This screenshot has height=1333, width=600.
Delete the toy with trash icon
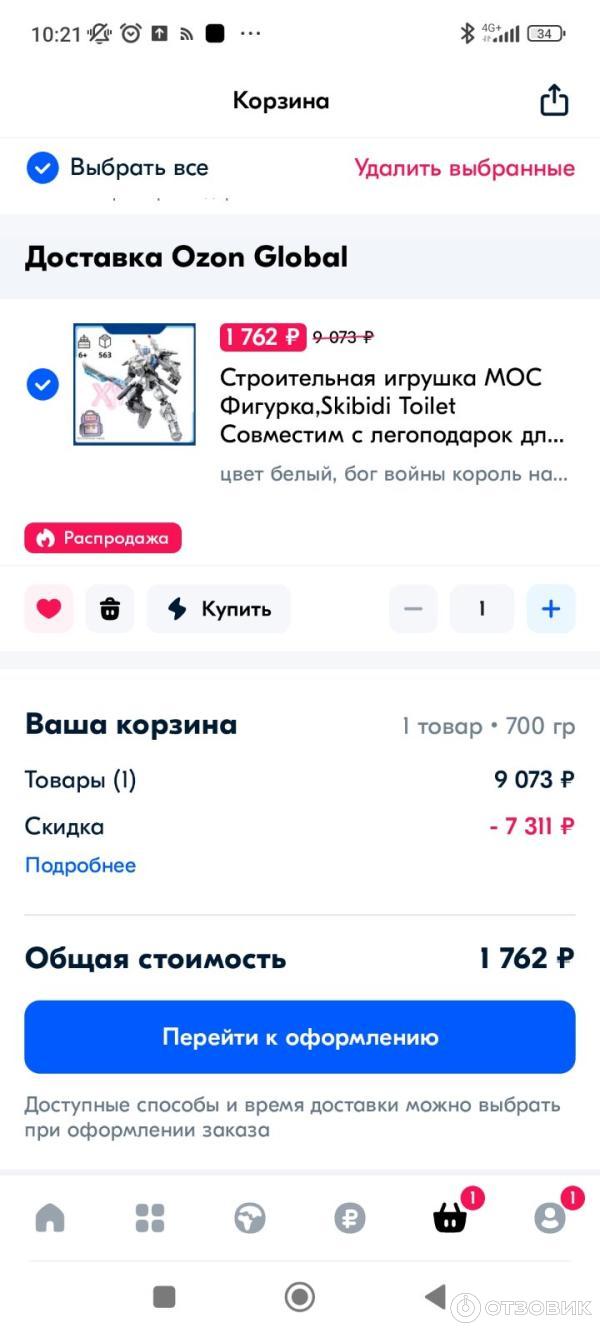point(110,609)
